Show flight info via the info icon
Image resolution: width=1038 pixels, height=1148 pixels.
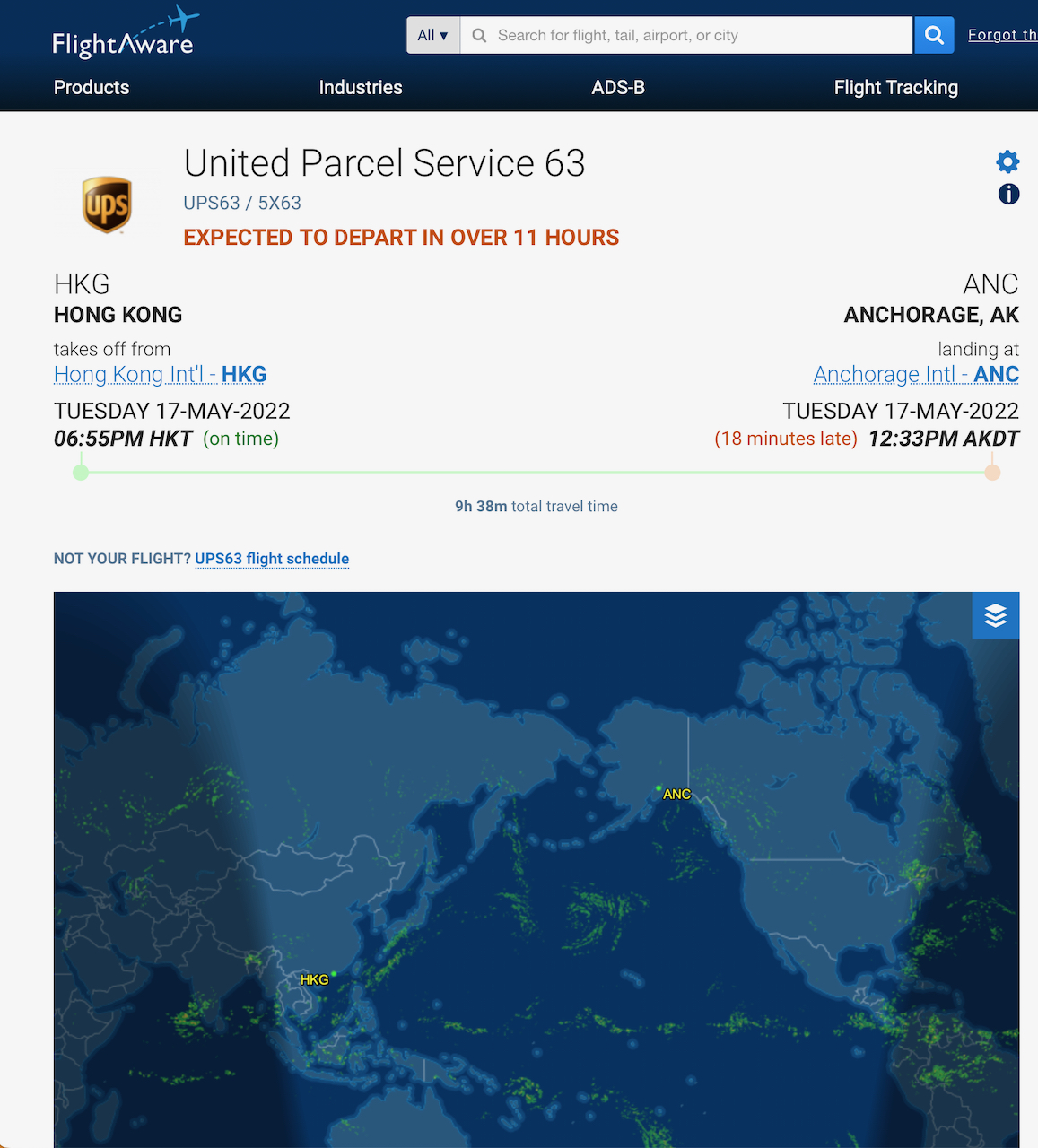click(x=1008, y=194)
